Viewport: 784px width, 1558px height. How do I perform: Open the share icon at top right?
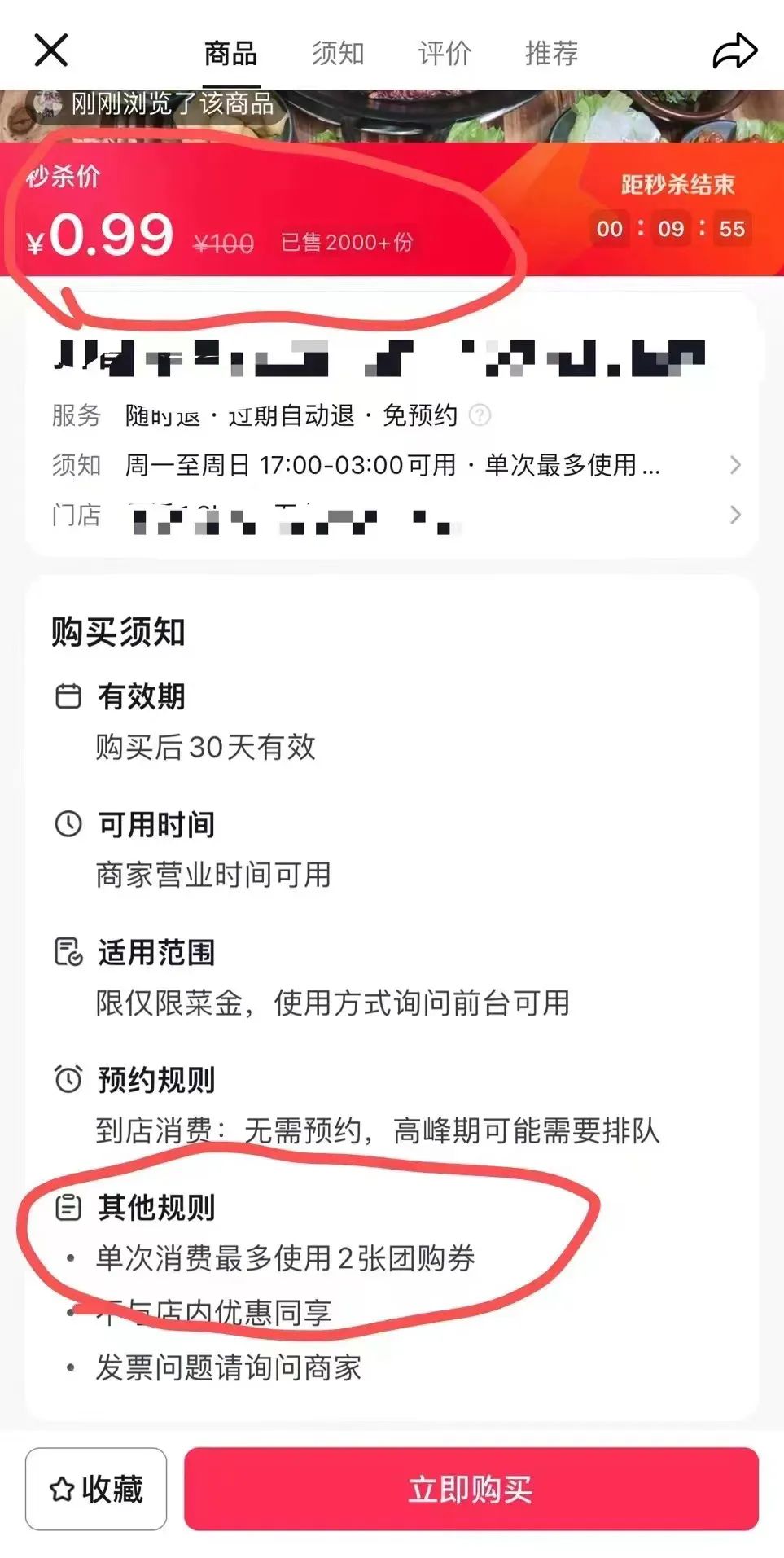tap(732, 50)
